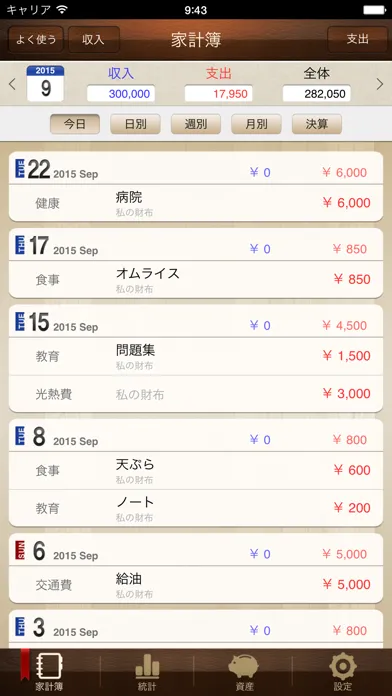
Task: Add a new 支出 expense
Action: [x=357, y=40]
